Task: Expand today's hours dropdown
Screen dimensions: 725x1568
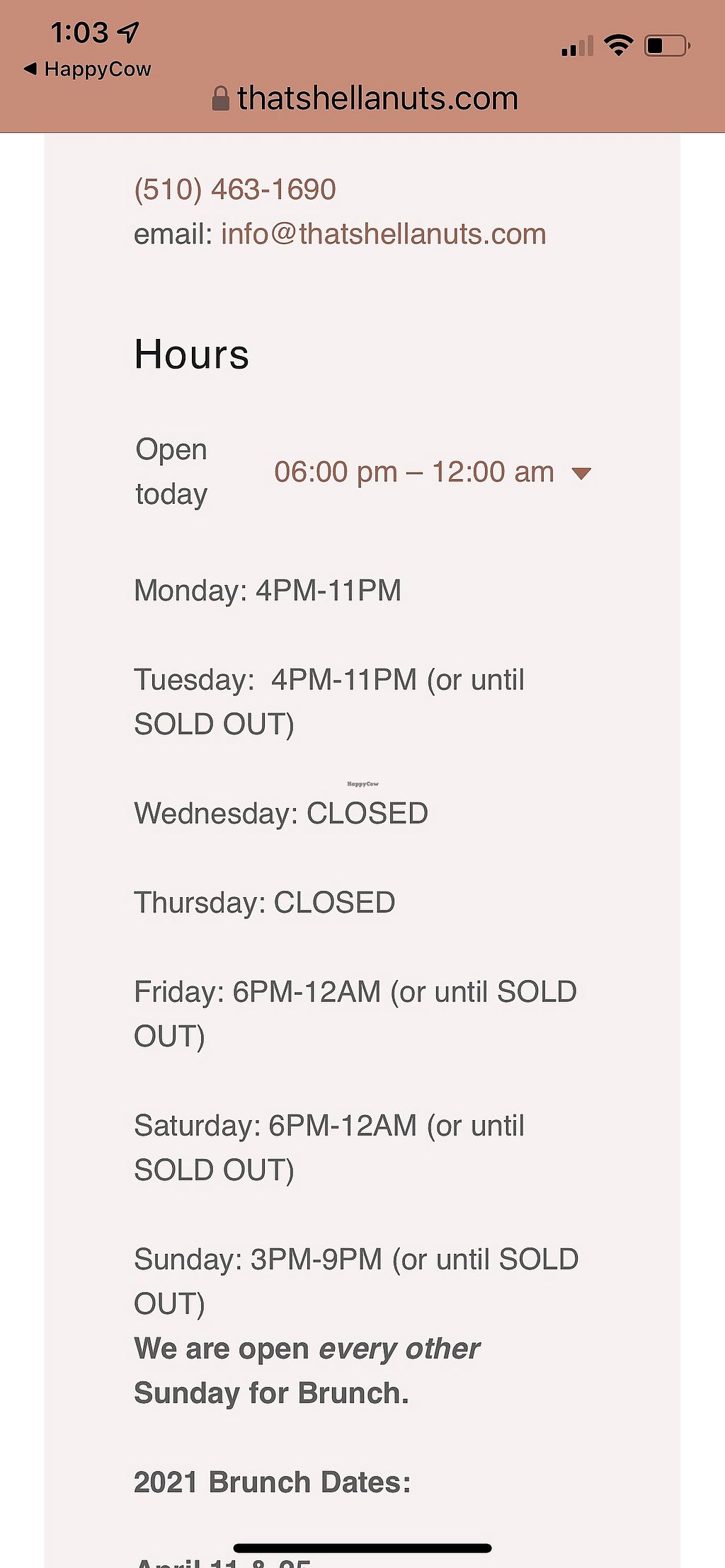Action: tap(581, 473)
